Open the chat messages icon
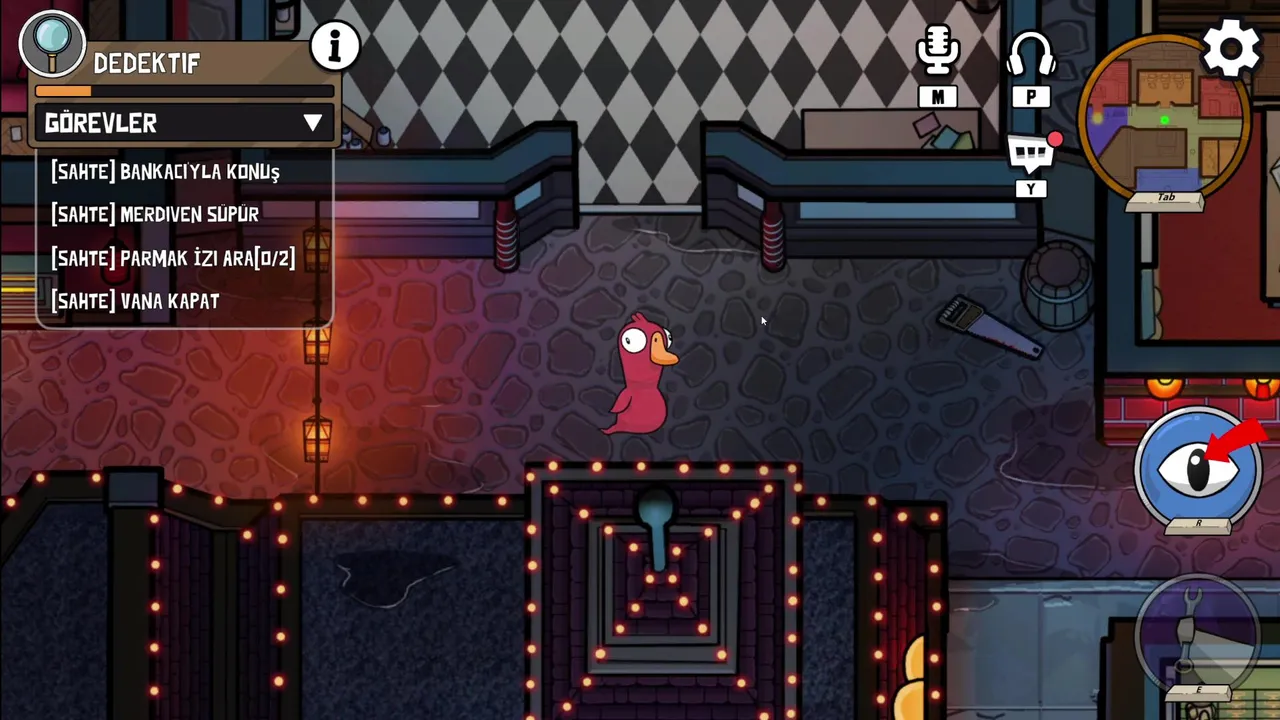This screenshot has width=1280, height=720. (x=1032, y=155)
